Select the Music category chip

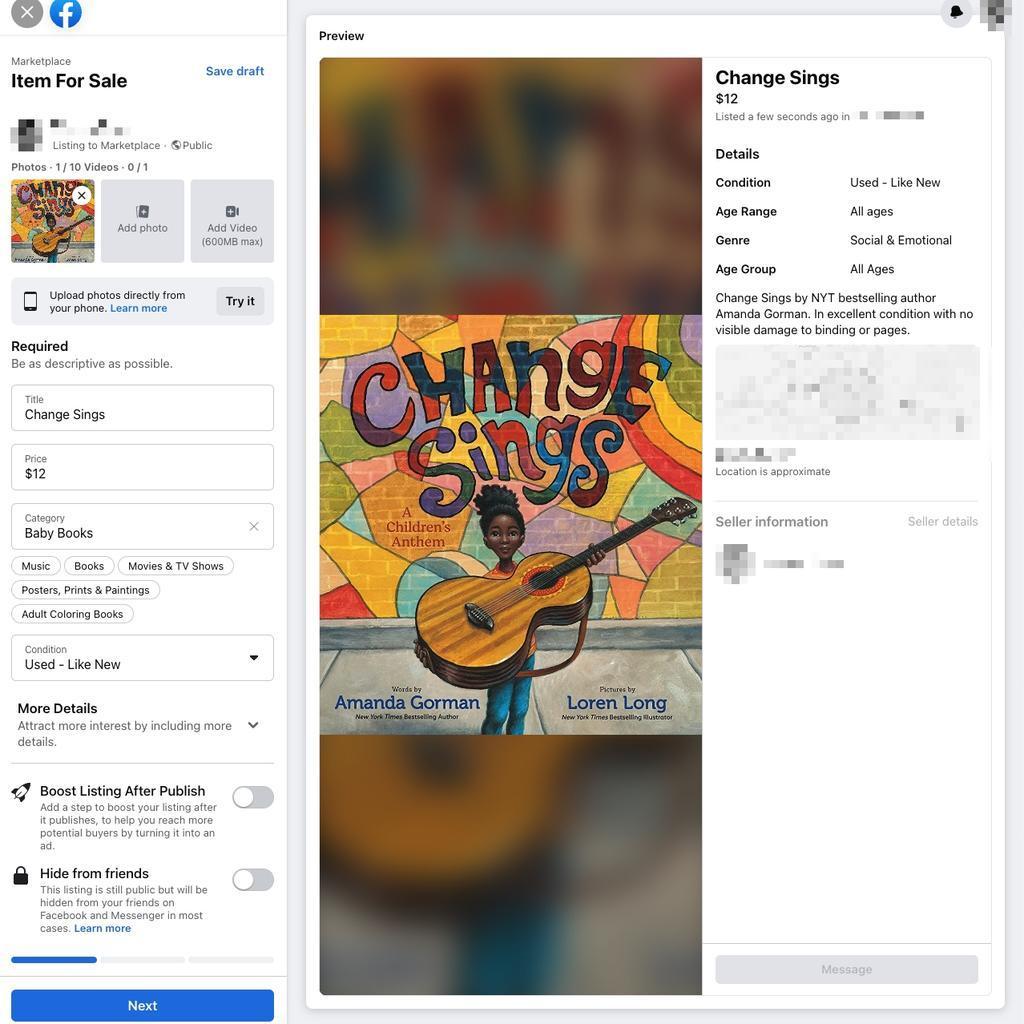pyautogui.click(x=36, y=566)
